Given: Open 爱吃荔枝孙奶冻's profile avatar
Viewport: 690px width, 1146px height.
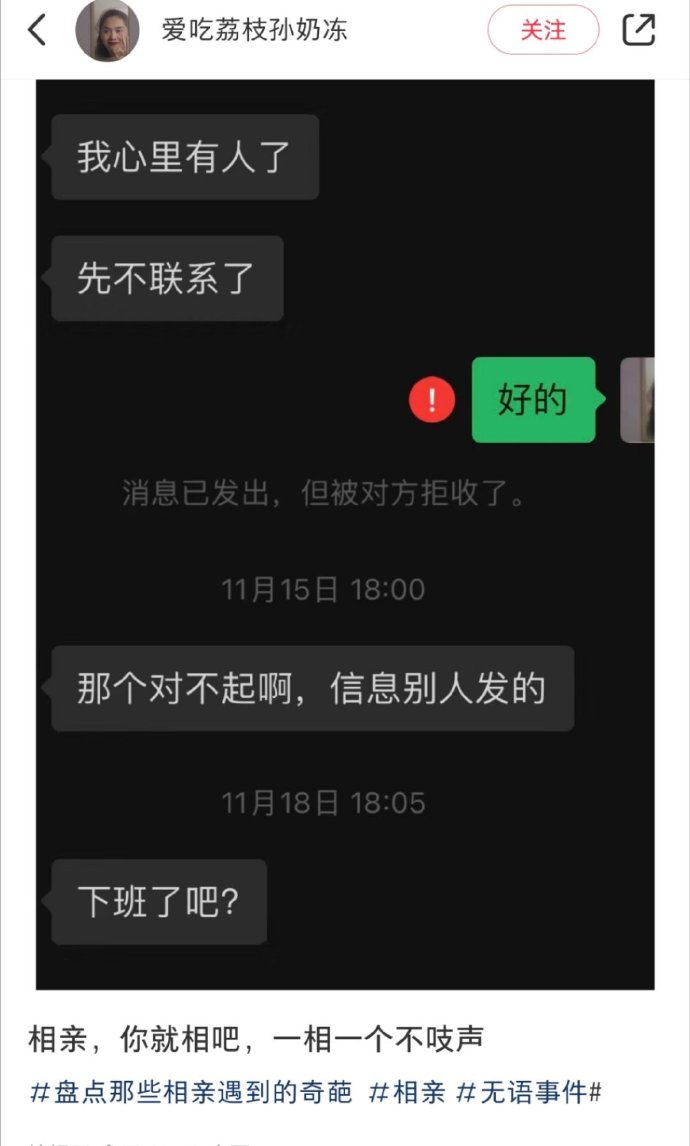Looking at the screenshot, I should 107,30.
